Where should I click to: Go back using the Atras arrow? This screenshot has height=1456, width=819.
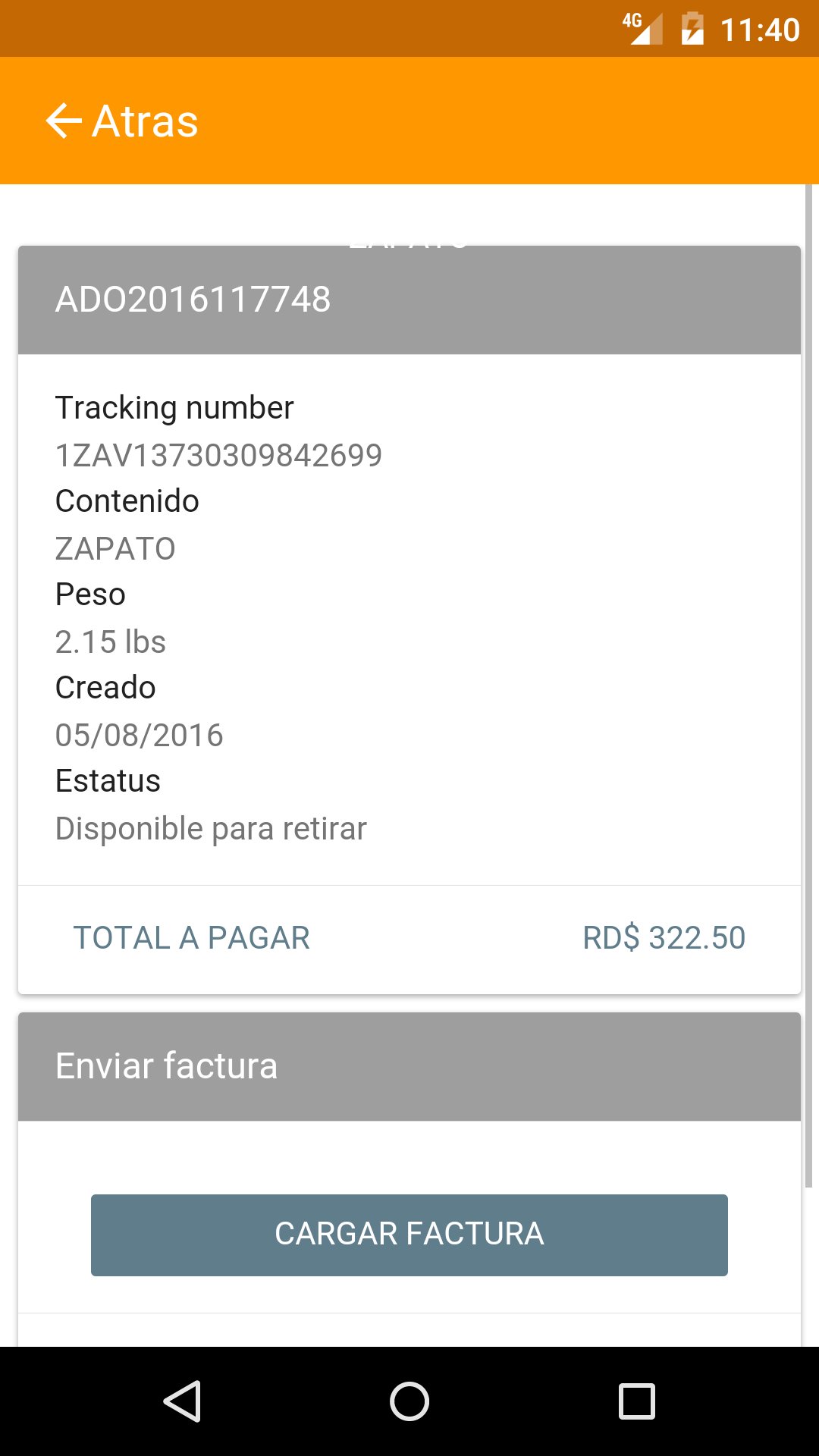pyautogui.click(x=64, y=121)
